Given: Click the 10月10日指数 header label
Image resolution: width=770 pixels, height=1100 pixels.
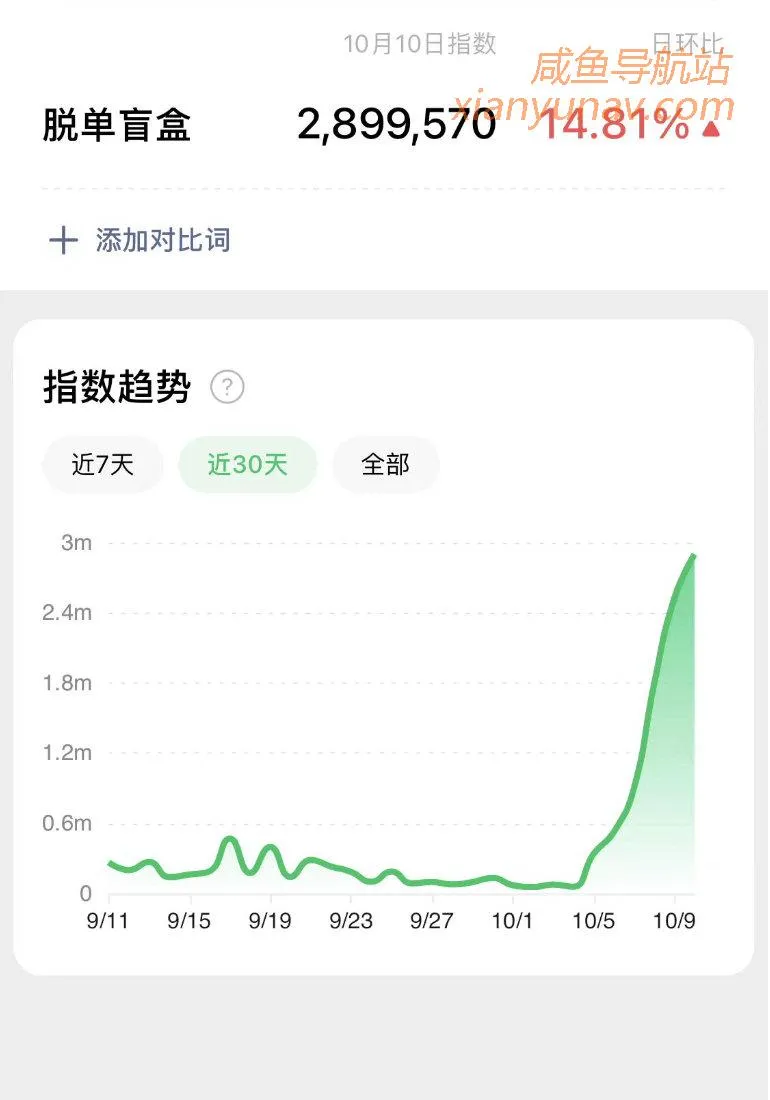Looking at the screenshot, I should pyautogui.click(x=421, y=45).
